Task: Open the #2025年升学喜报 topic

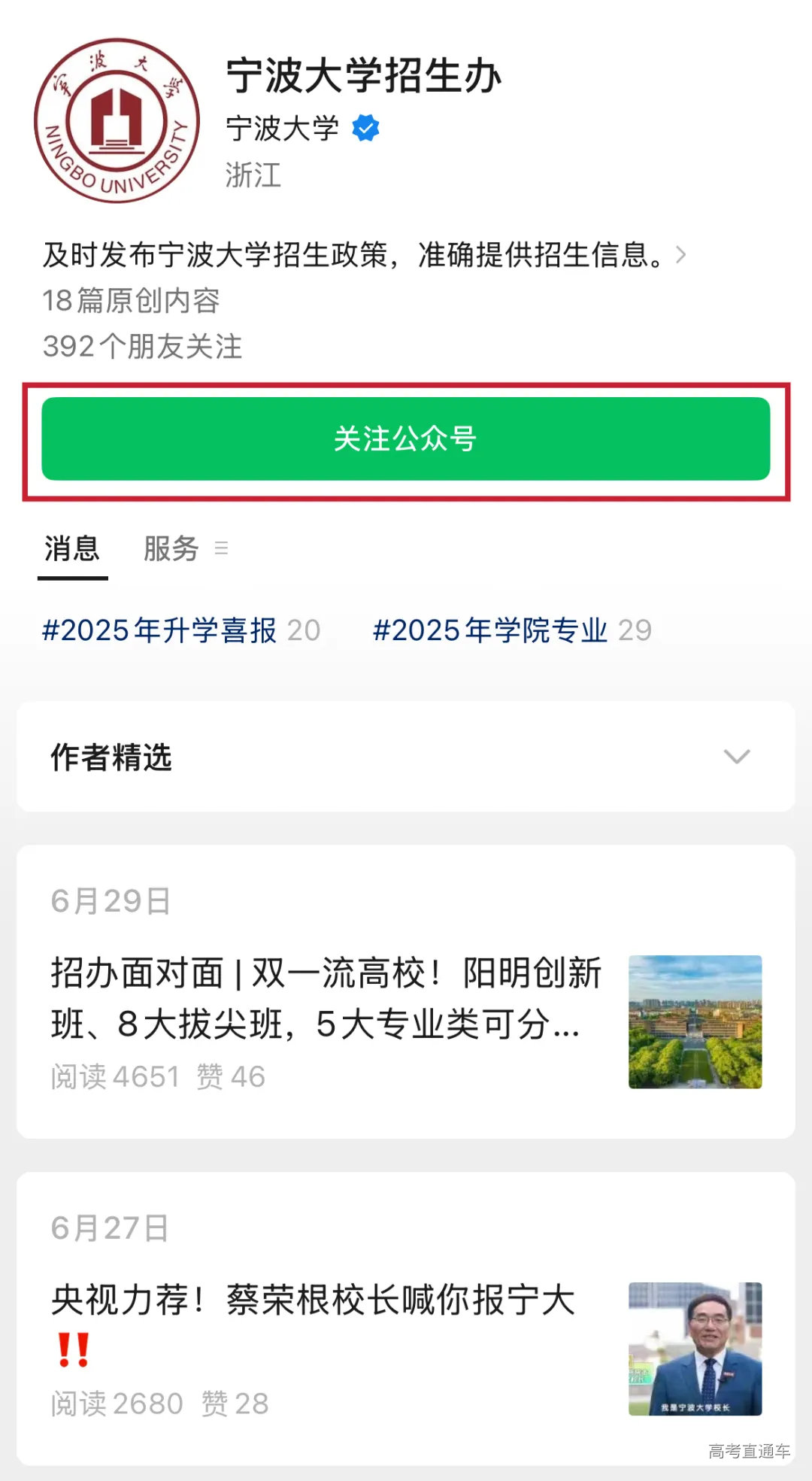Action: [x=162, y=630]
